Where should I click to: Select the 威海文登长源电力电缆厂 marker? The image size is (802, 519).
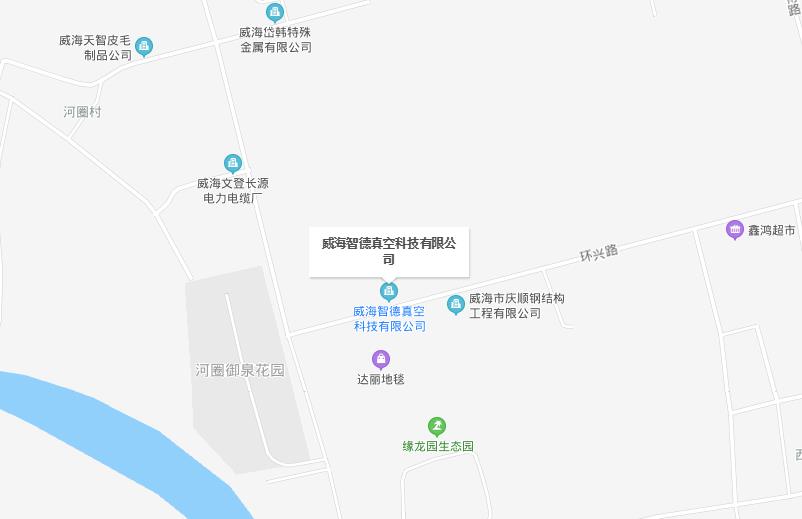click(233, 163)
